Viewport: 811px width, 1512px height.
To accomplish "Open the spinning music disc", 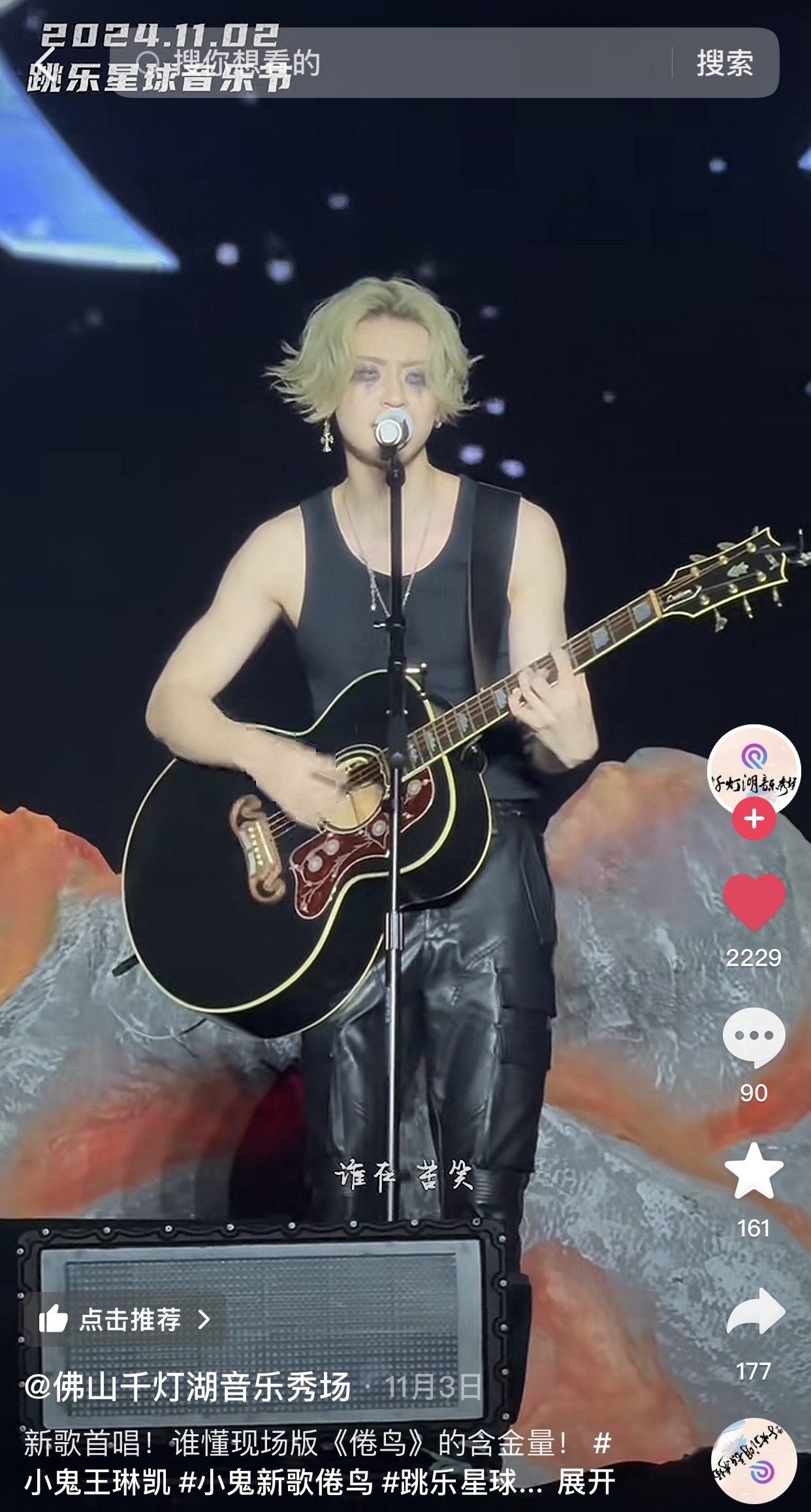I will 754,1462.
